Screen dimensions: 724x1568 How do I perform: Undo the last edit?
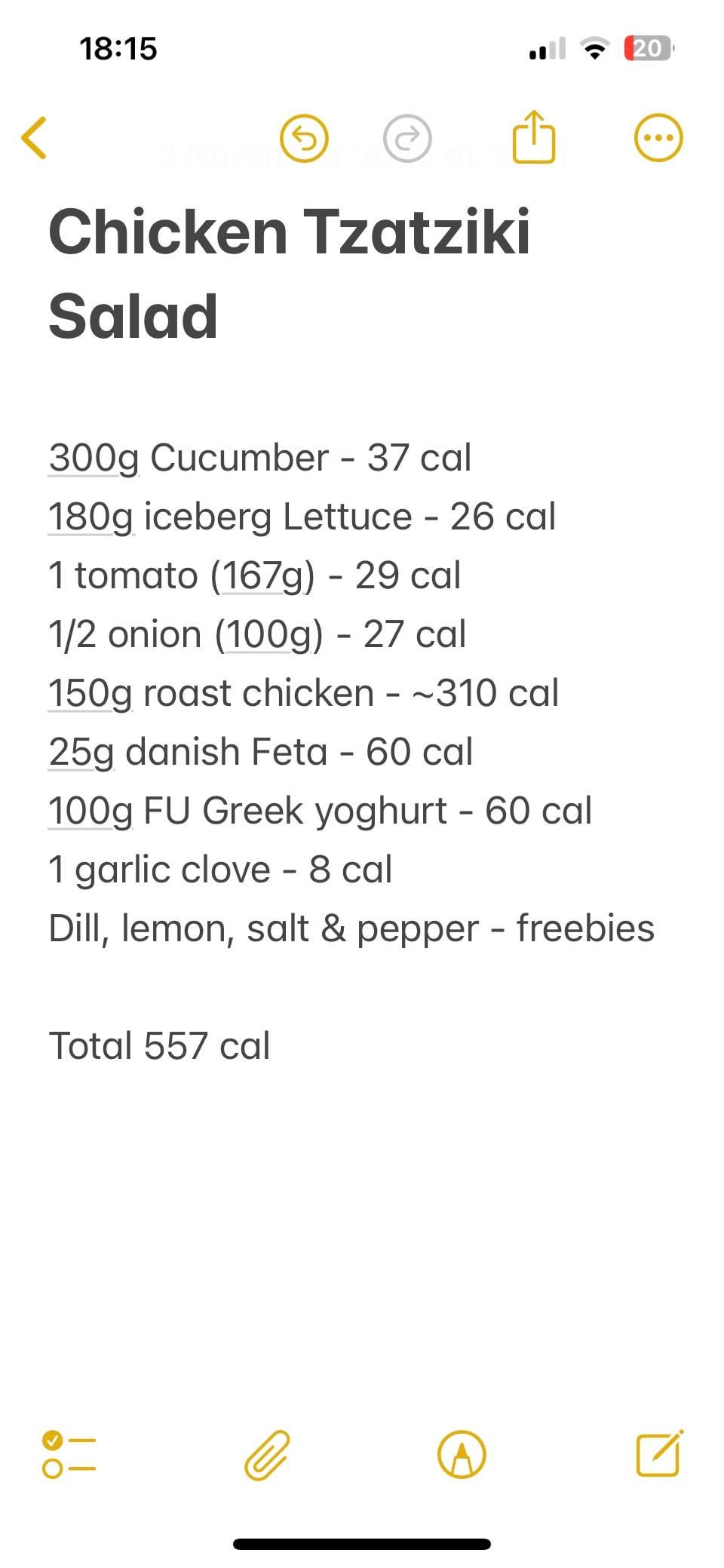[x=304, y=138]
